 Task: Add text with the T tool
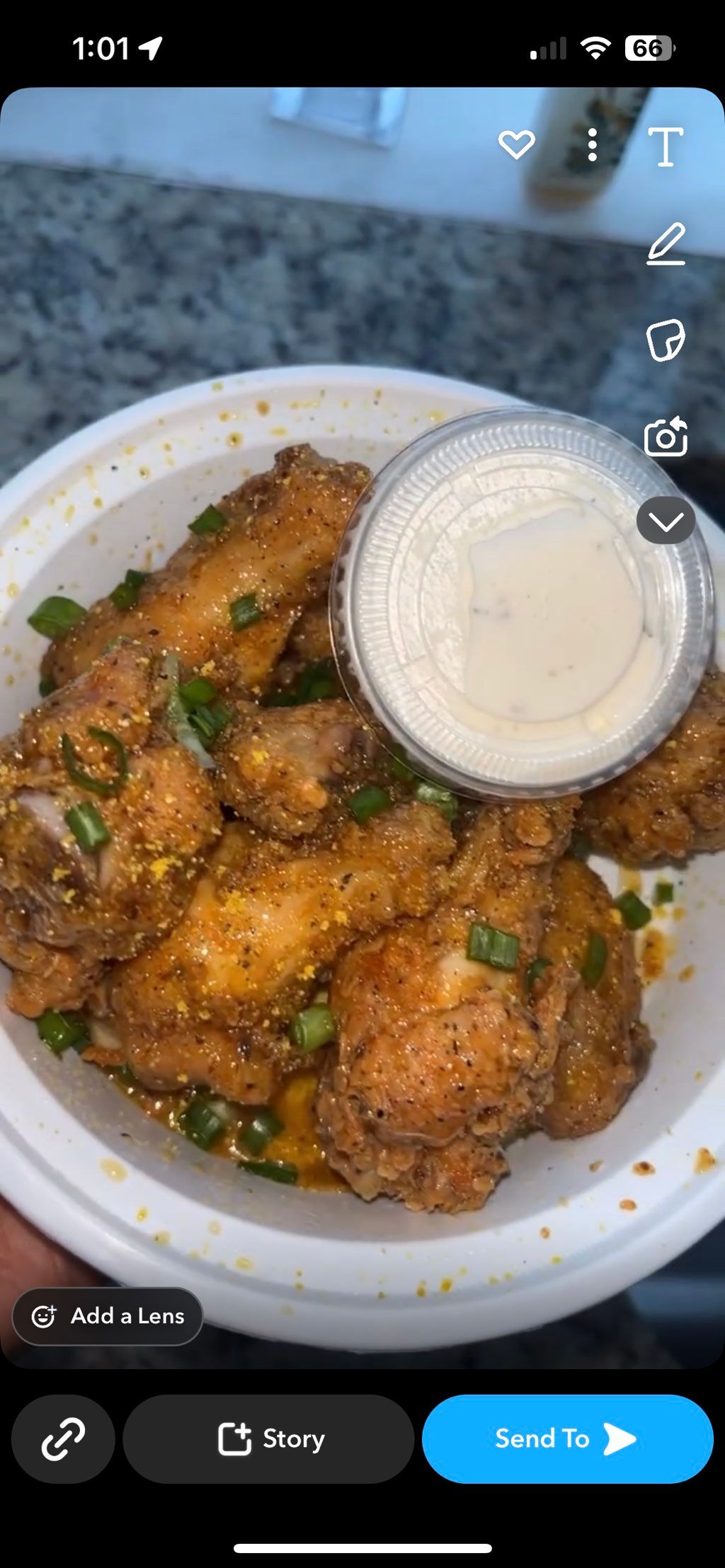pos(666,146)
